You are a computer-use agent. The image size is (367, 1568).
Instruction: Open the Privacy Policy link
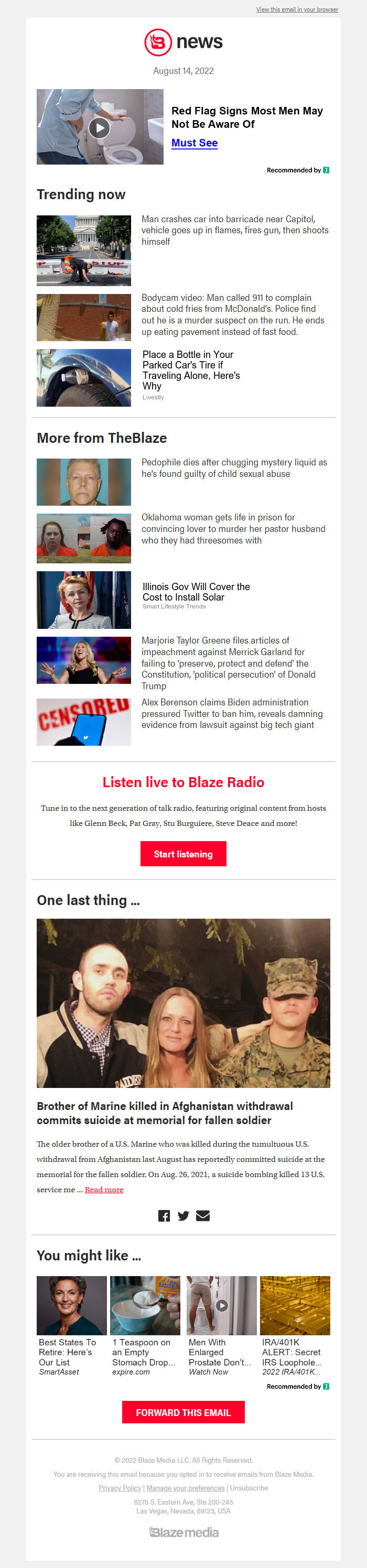pos(120,1488)
